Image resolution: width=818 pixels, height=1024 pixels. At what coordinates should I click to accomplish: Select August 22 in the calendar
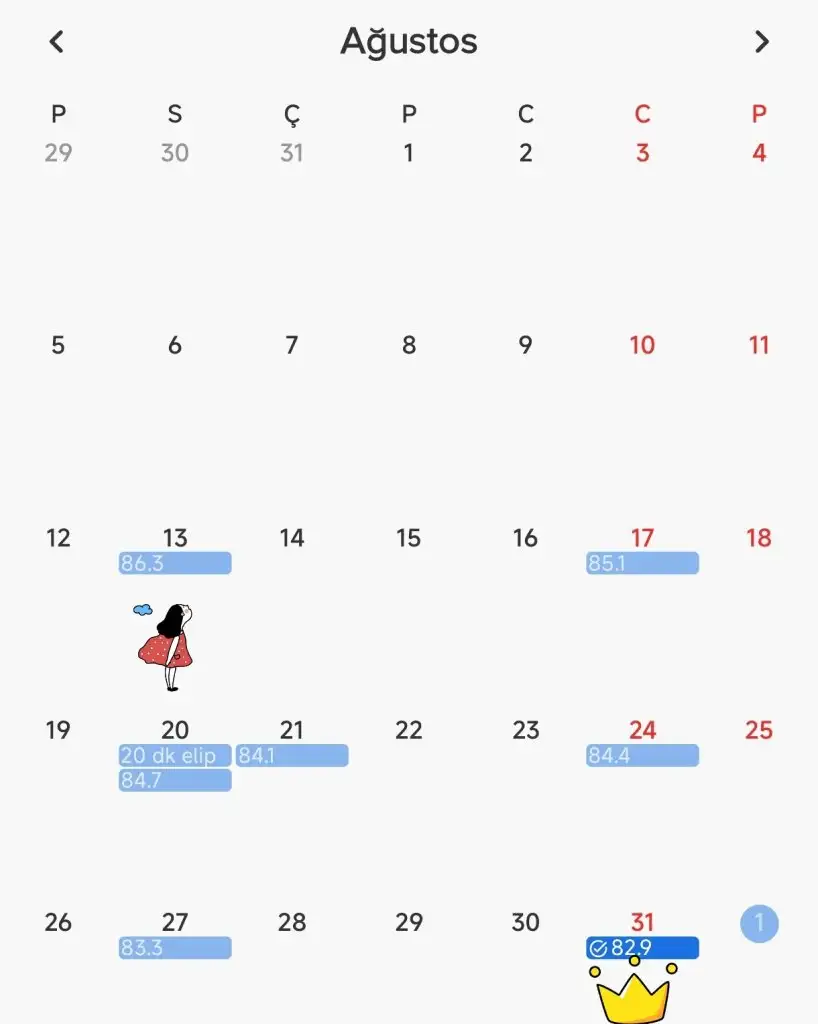[408, 730]
